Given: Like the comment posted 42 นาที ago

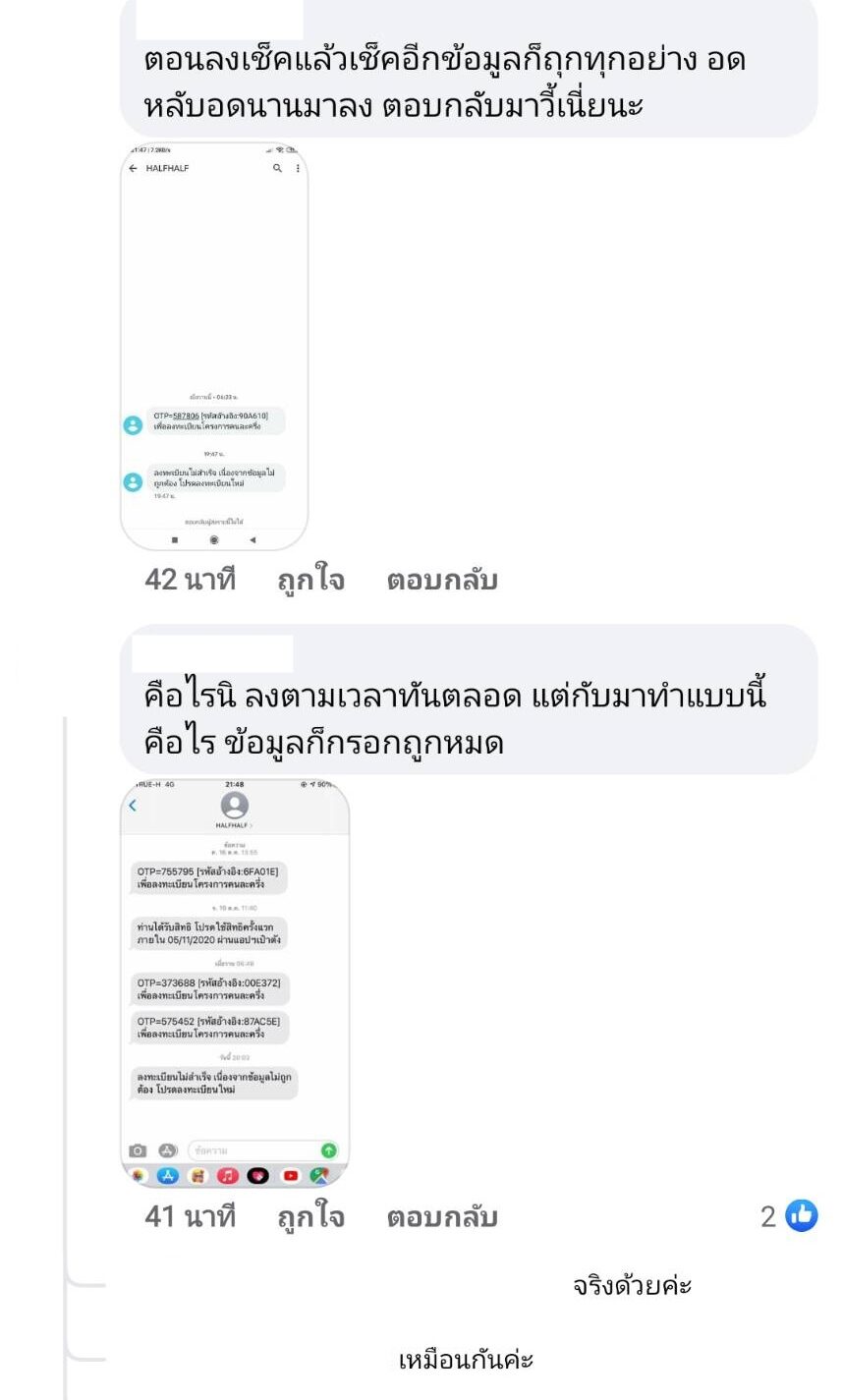Looking at the screenshot, I should pos(310,580).
